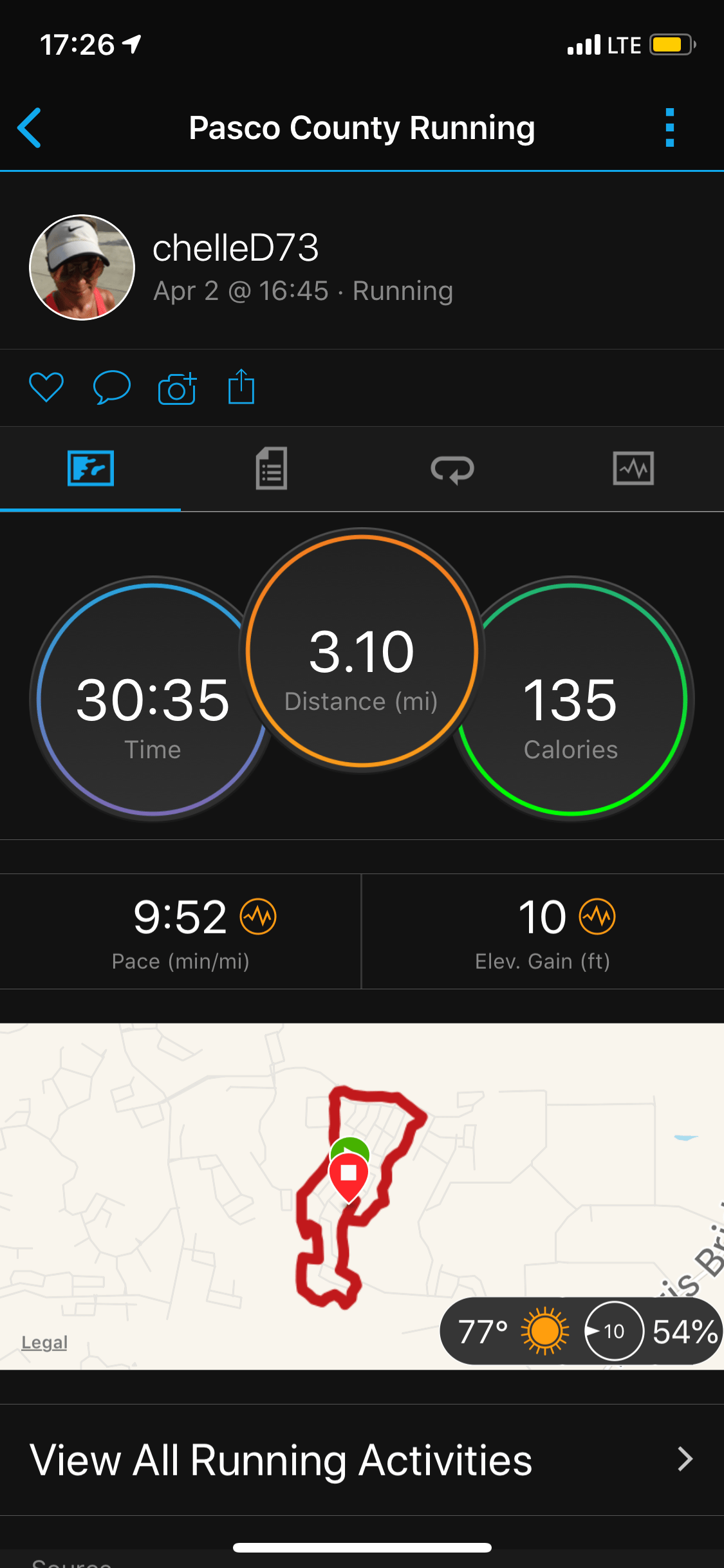The image size is (724, 1568).
Task: Open chelleD73's profile picture
Action: point(82,267)
